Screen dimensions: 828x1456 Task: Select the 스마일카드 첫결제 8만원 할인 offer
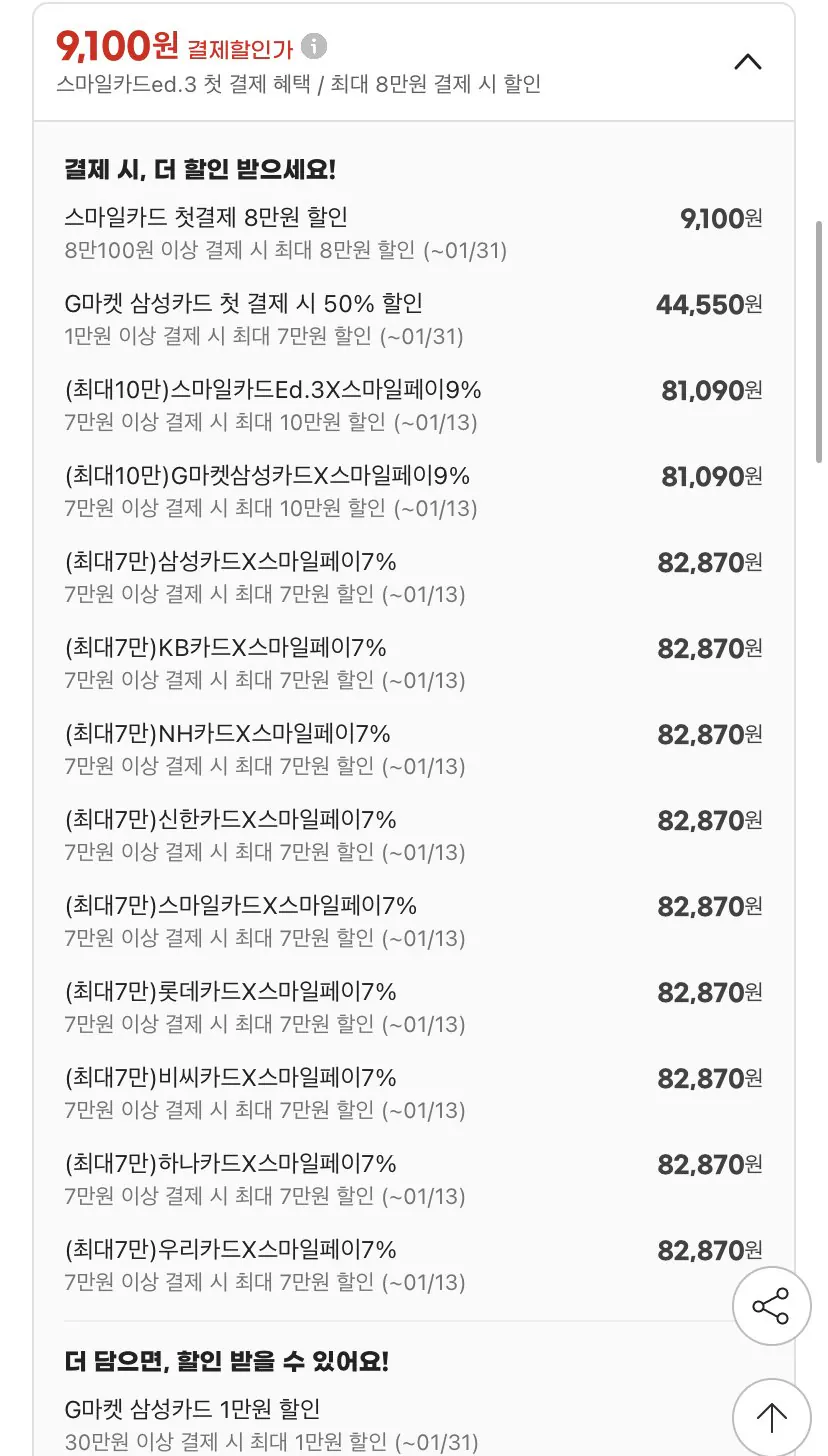(400, 232)
